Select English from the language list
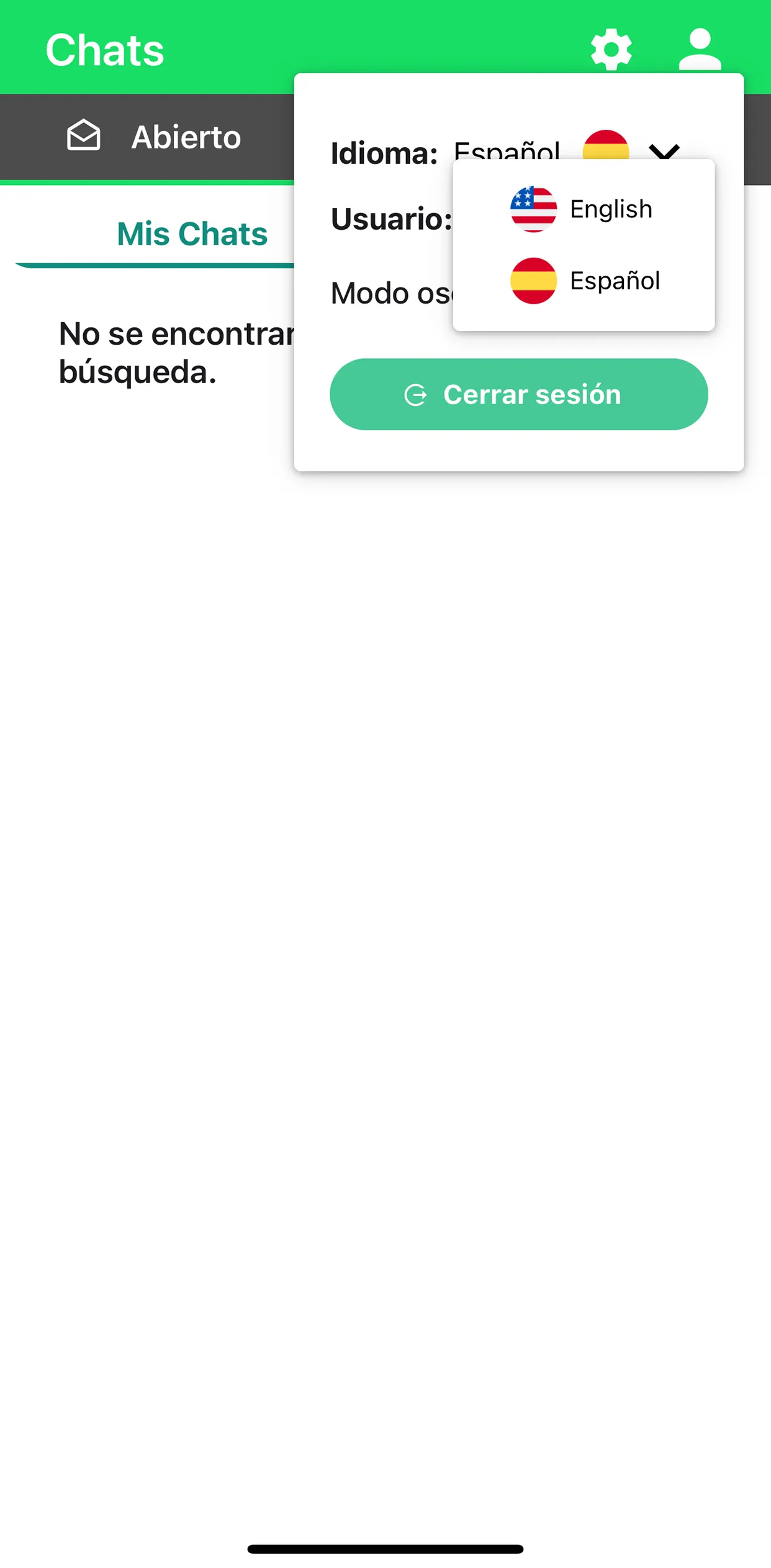Viewport: 771px width, 1568px height. click(x=582, y=209)
